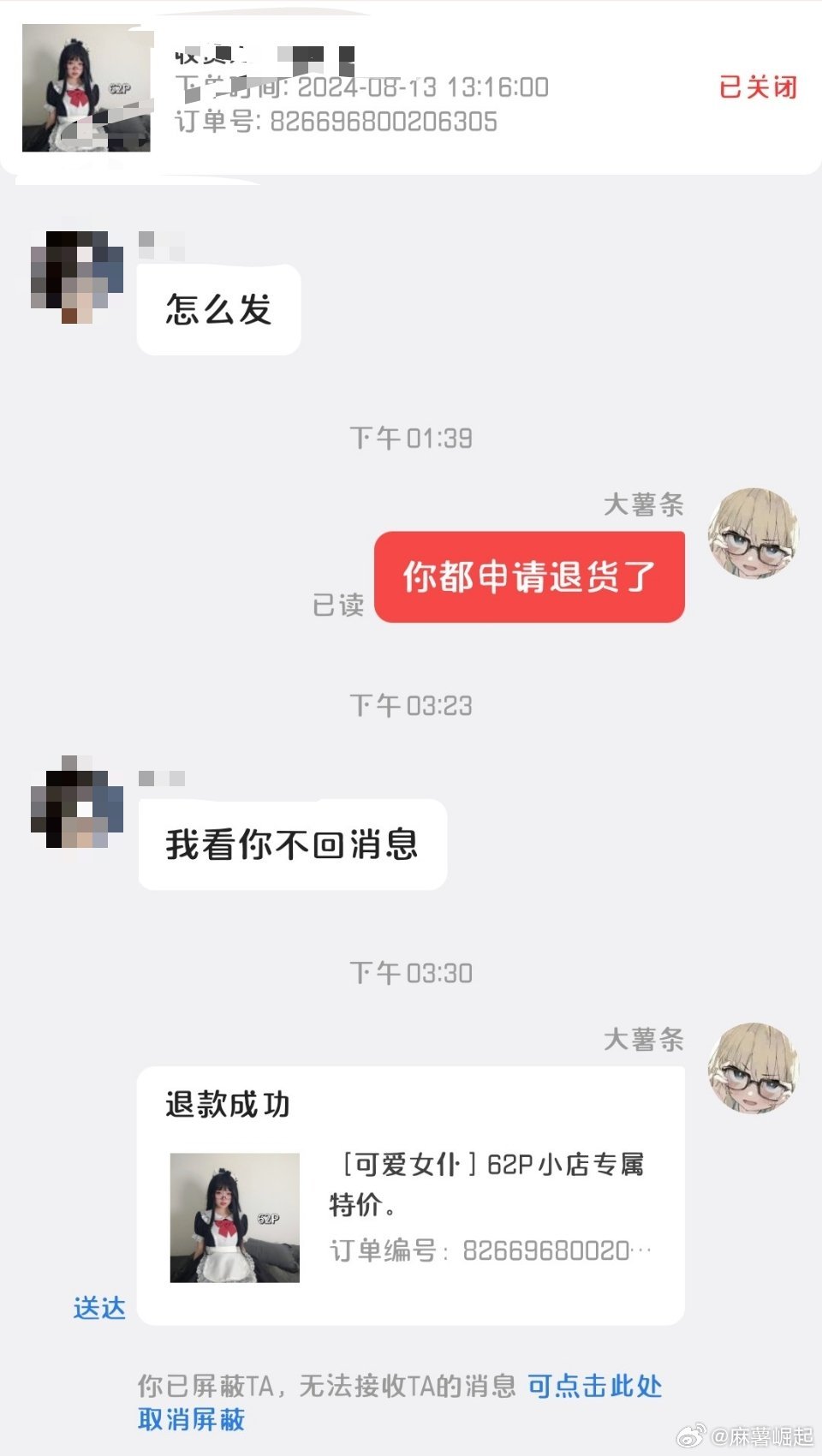822x1456 pixels.
Task: Tap the 可点击此处取消屏蔽 unblock link
Action: tap(400, 1402)
